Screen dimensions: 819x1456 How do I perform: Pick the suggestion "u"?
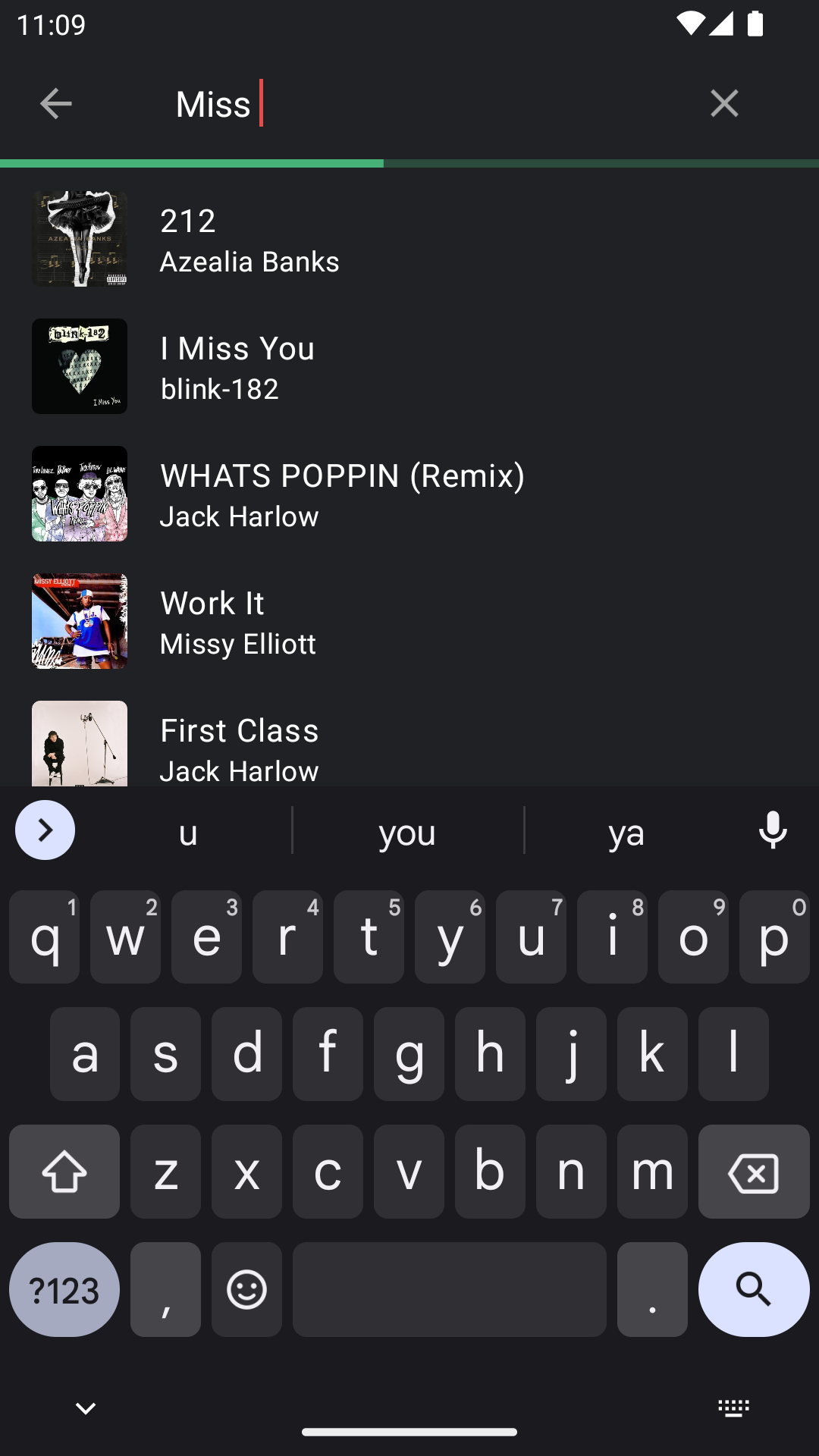pyautogui.click(x=188, y=832)
